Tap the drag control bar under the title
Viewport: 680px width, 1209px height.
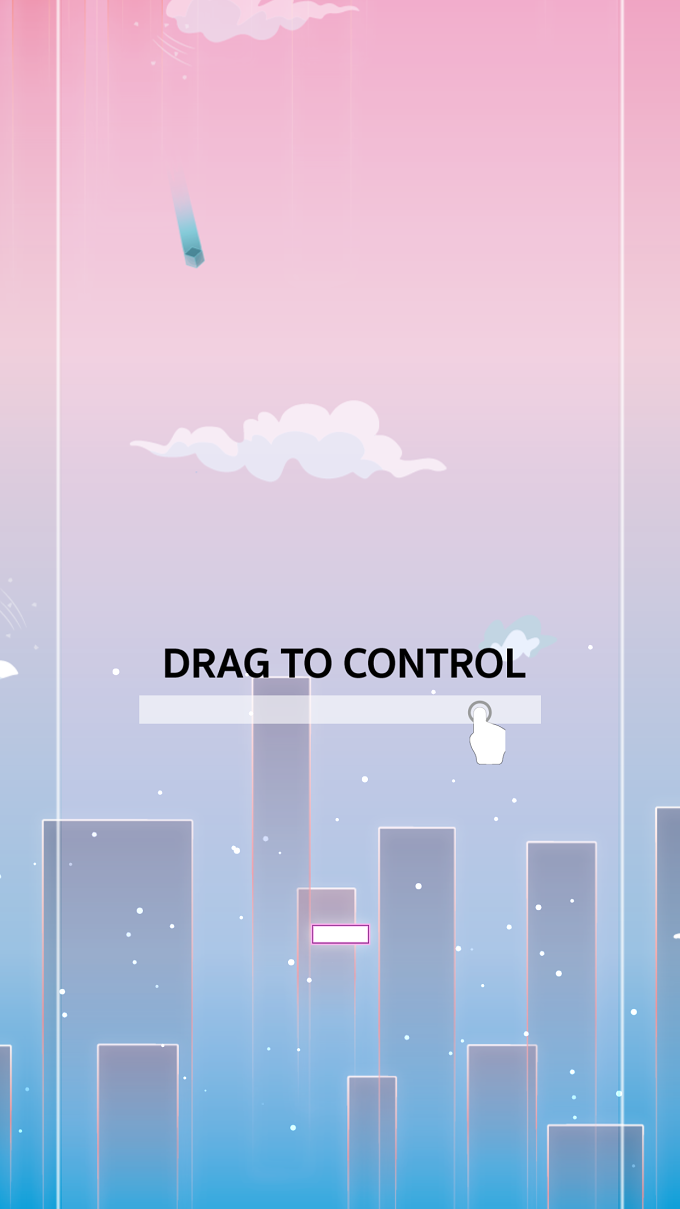click(340, 710)
